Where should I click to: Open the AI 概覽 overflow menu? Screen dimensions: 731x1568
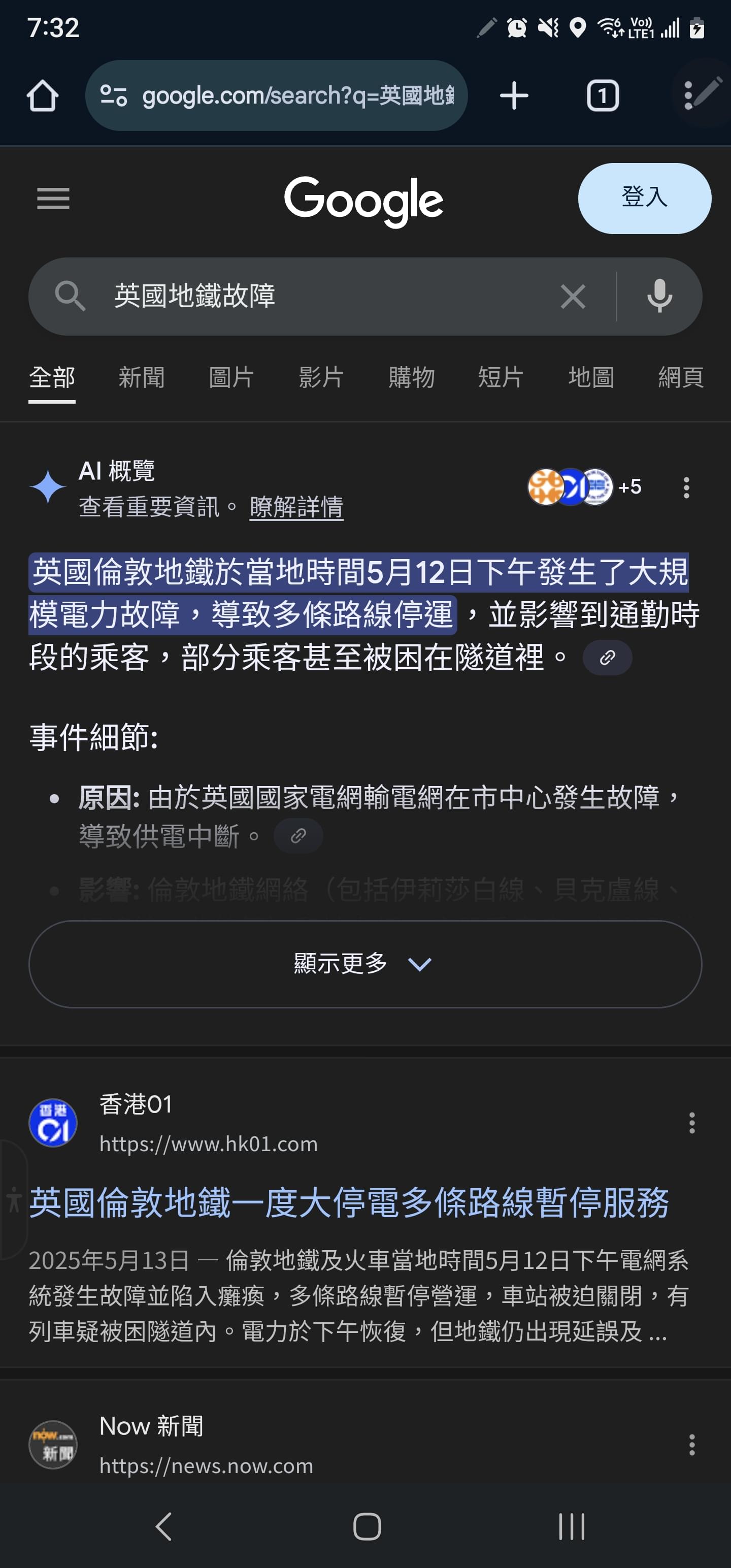(x=686, y=487)
